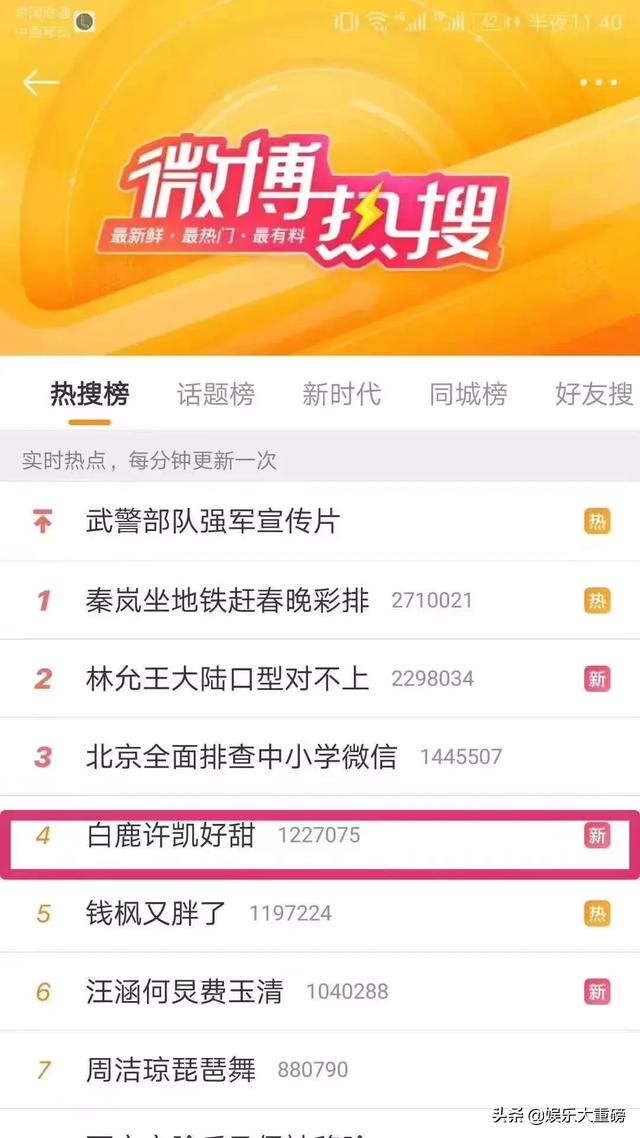View topic 钱枫又胖了
Viewport: 640px width, 1138px height.
tap(320, 914)
